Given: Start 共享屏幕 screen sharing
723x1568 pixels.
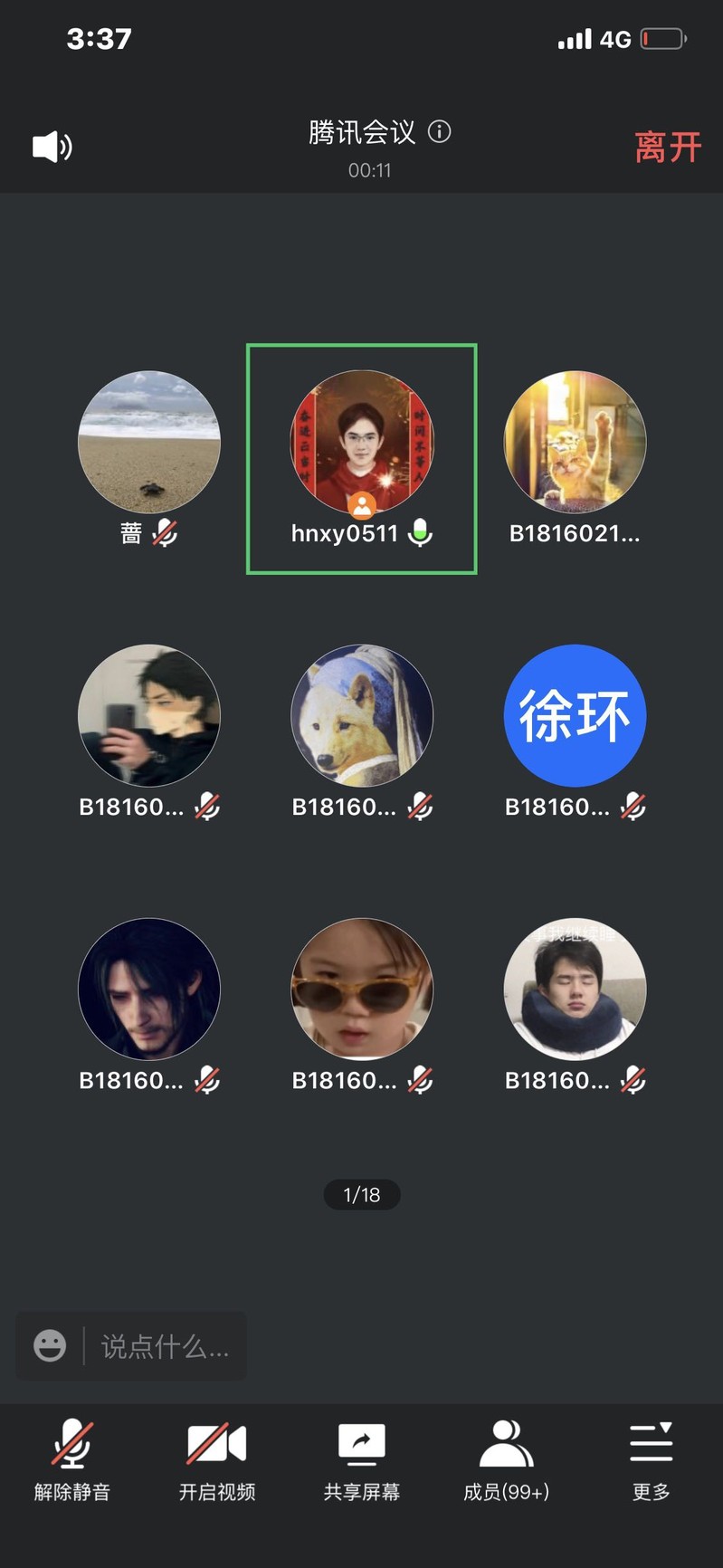Looking at the screenshot, I should [x=362, y=1459].
